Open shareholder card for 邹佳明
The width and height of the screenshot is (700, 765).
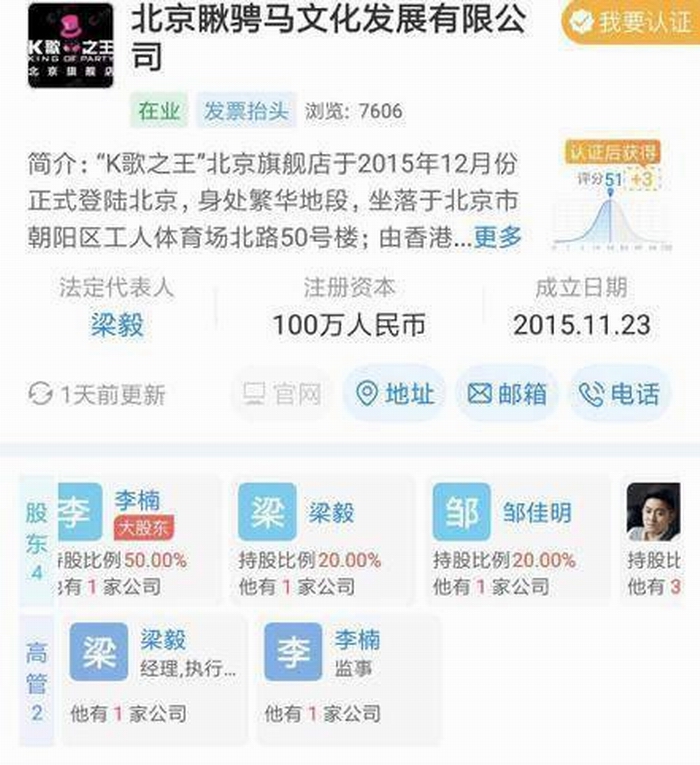tap(515, 540)
